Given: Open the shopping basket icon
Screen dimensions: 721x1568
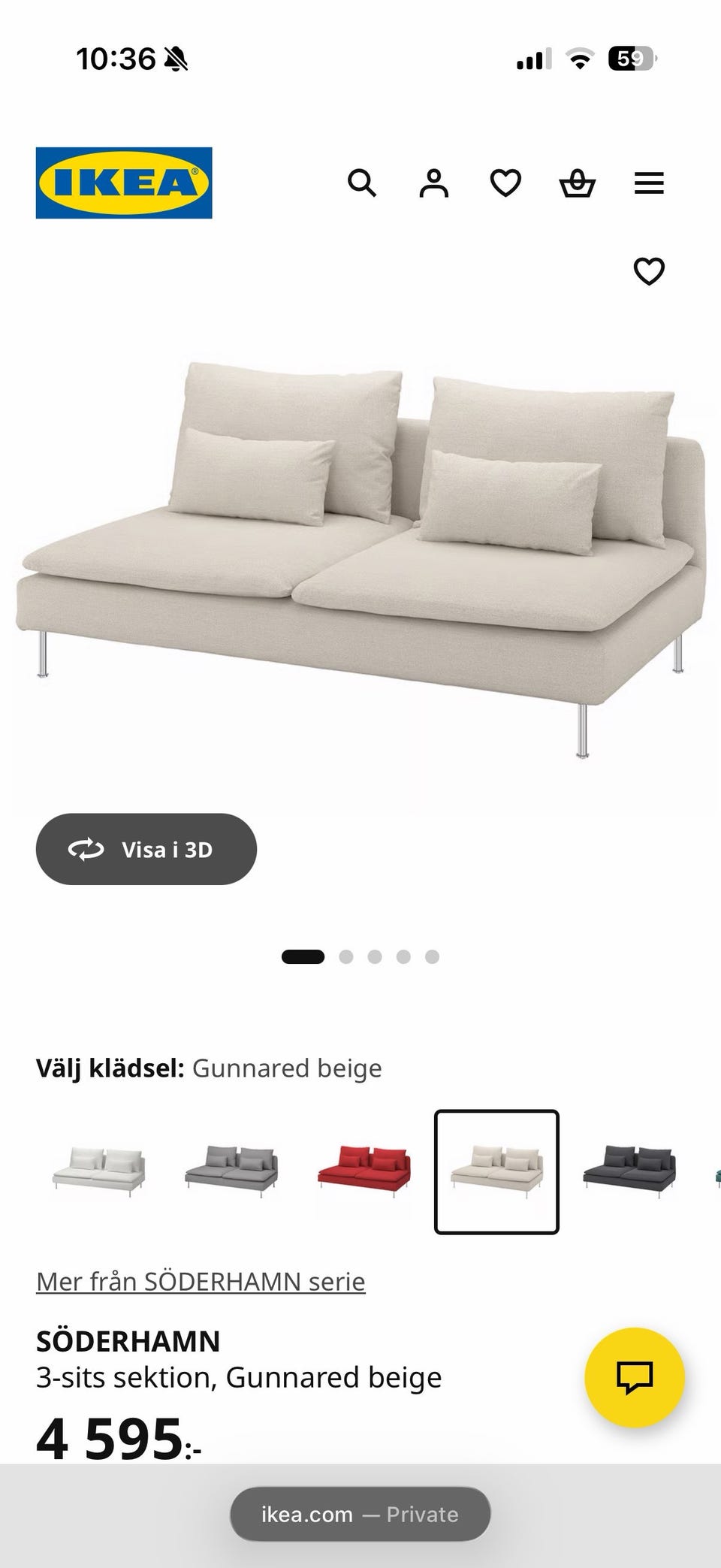Looking at the screenshot, I should tap(577, 183).
